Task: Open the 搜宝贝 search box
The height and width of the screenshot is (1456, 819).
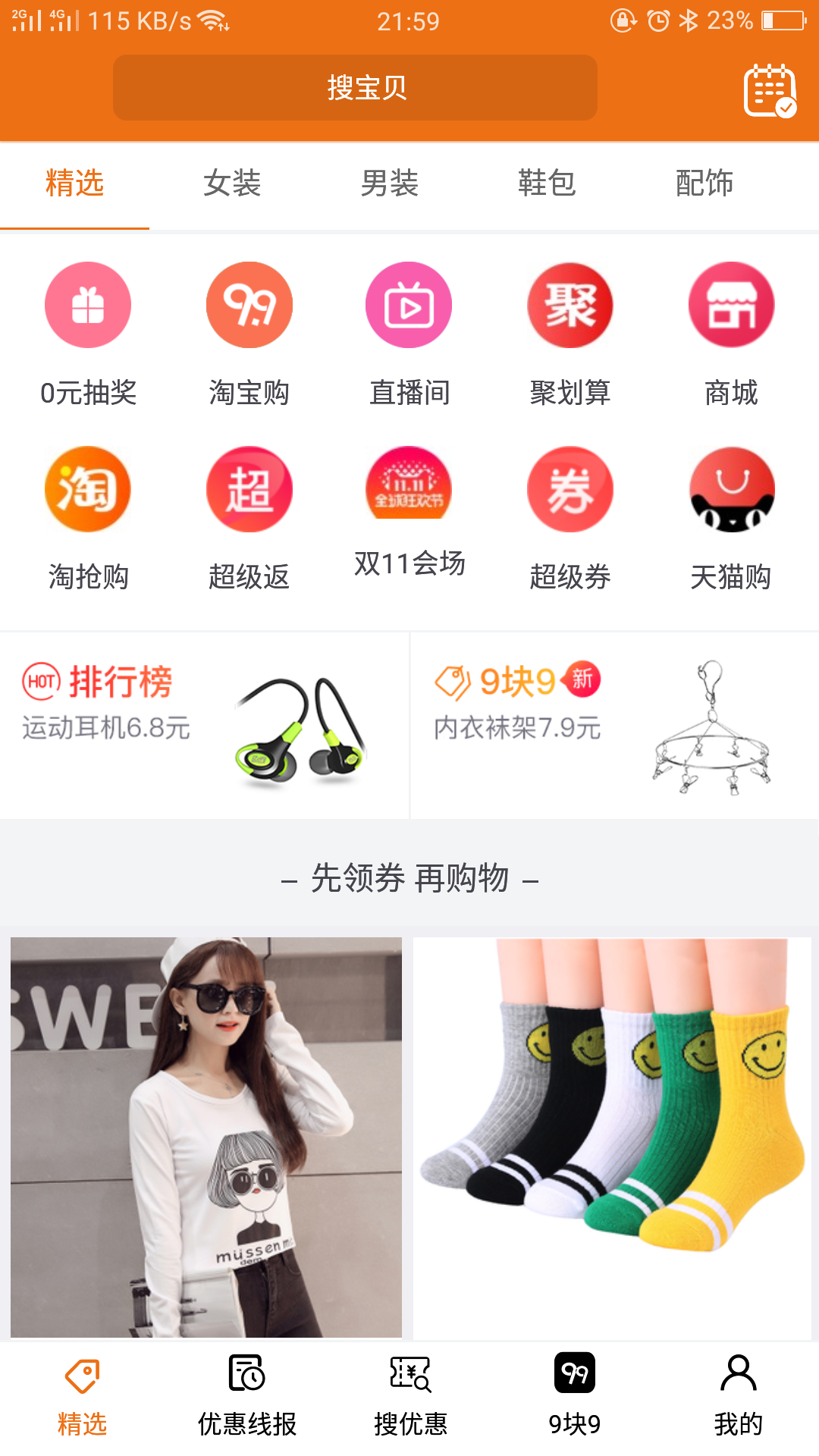Action: (355, 88)
